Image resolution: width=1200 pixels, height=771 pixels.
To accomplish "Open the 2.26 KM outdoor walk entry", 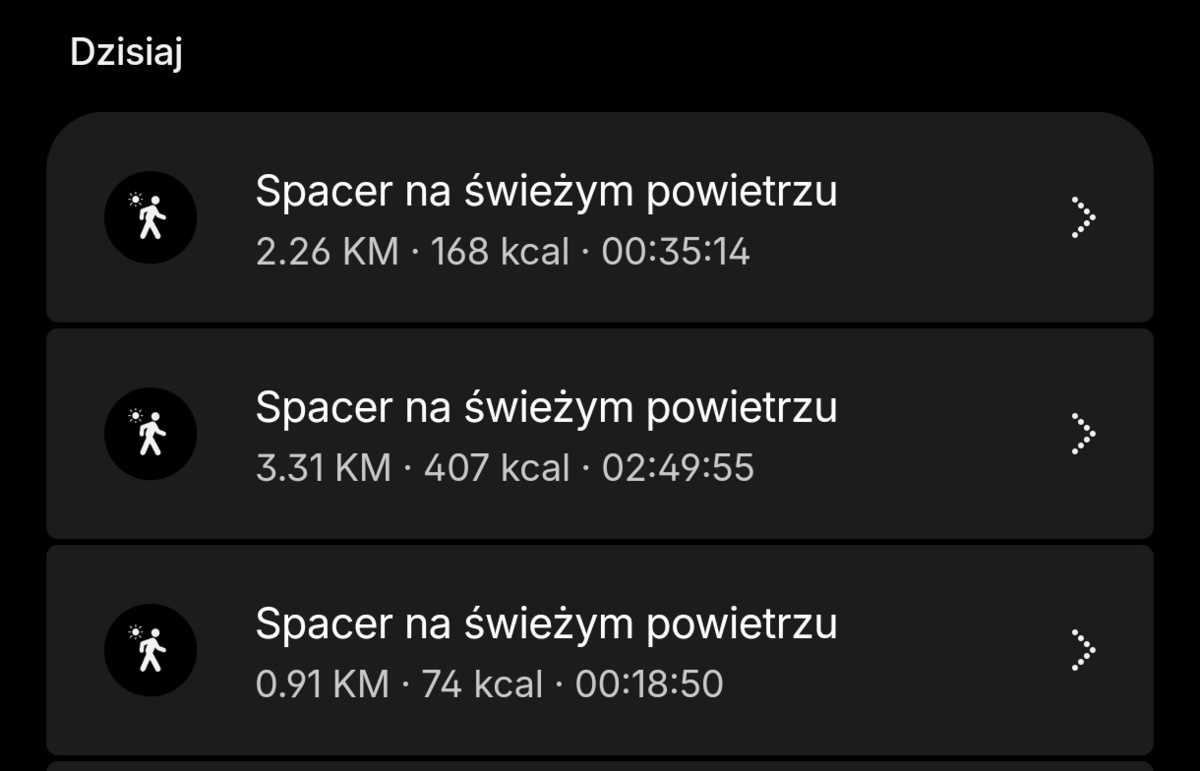I will point(600,218).
